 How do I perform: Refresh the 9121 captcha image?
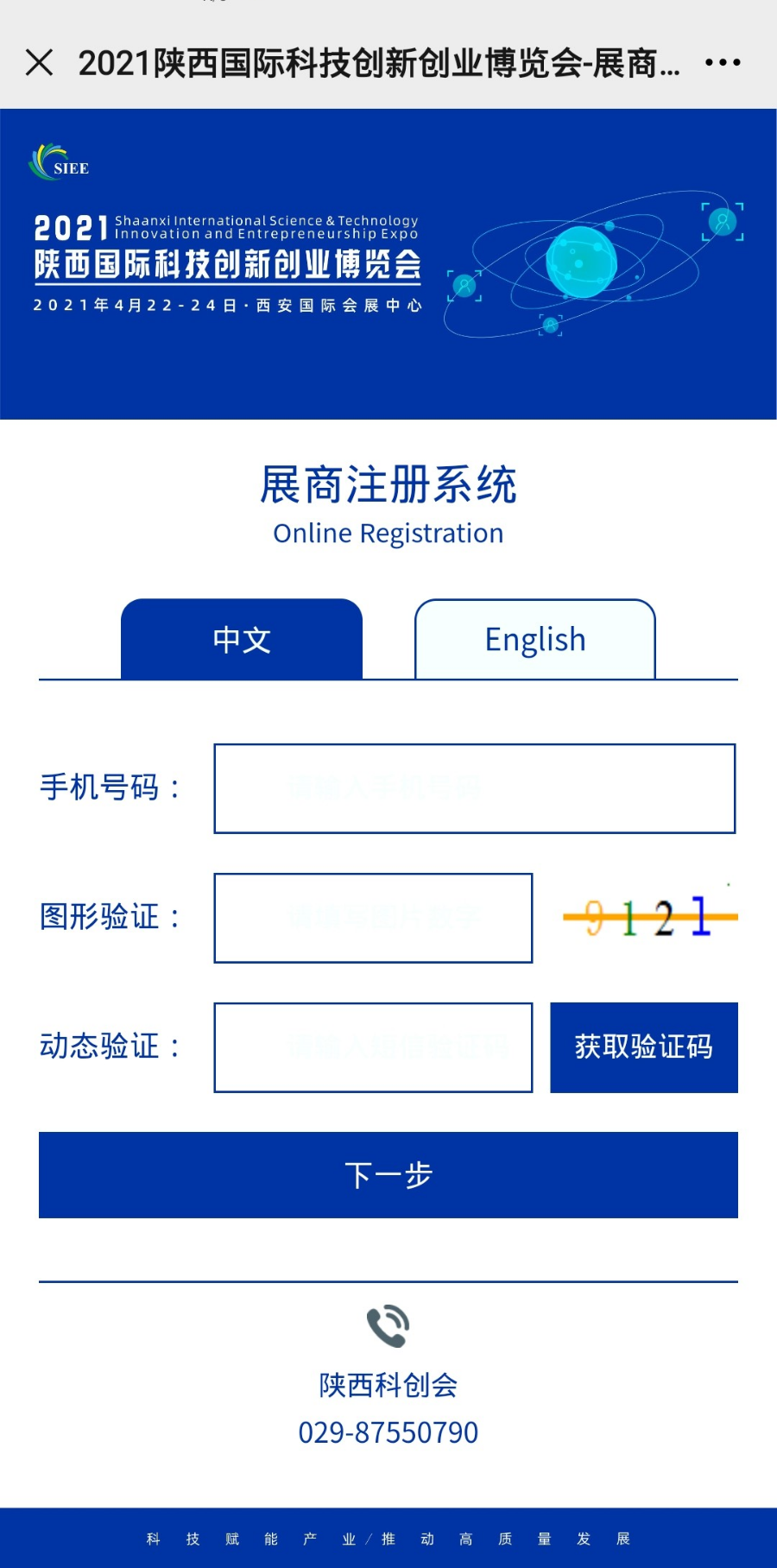tap(649, 916)
